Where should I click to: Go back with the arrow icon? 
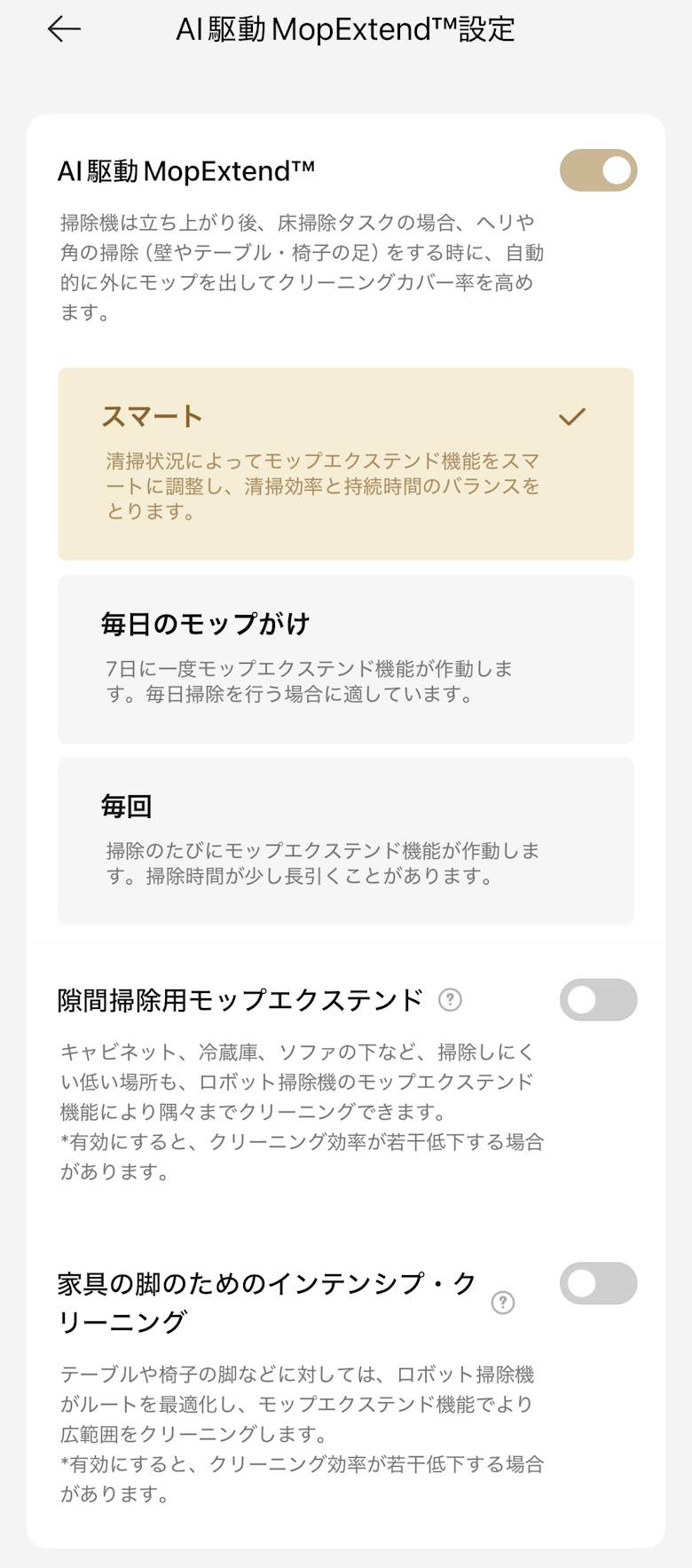pyautogui.click(x=64, y=29)
